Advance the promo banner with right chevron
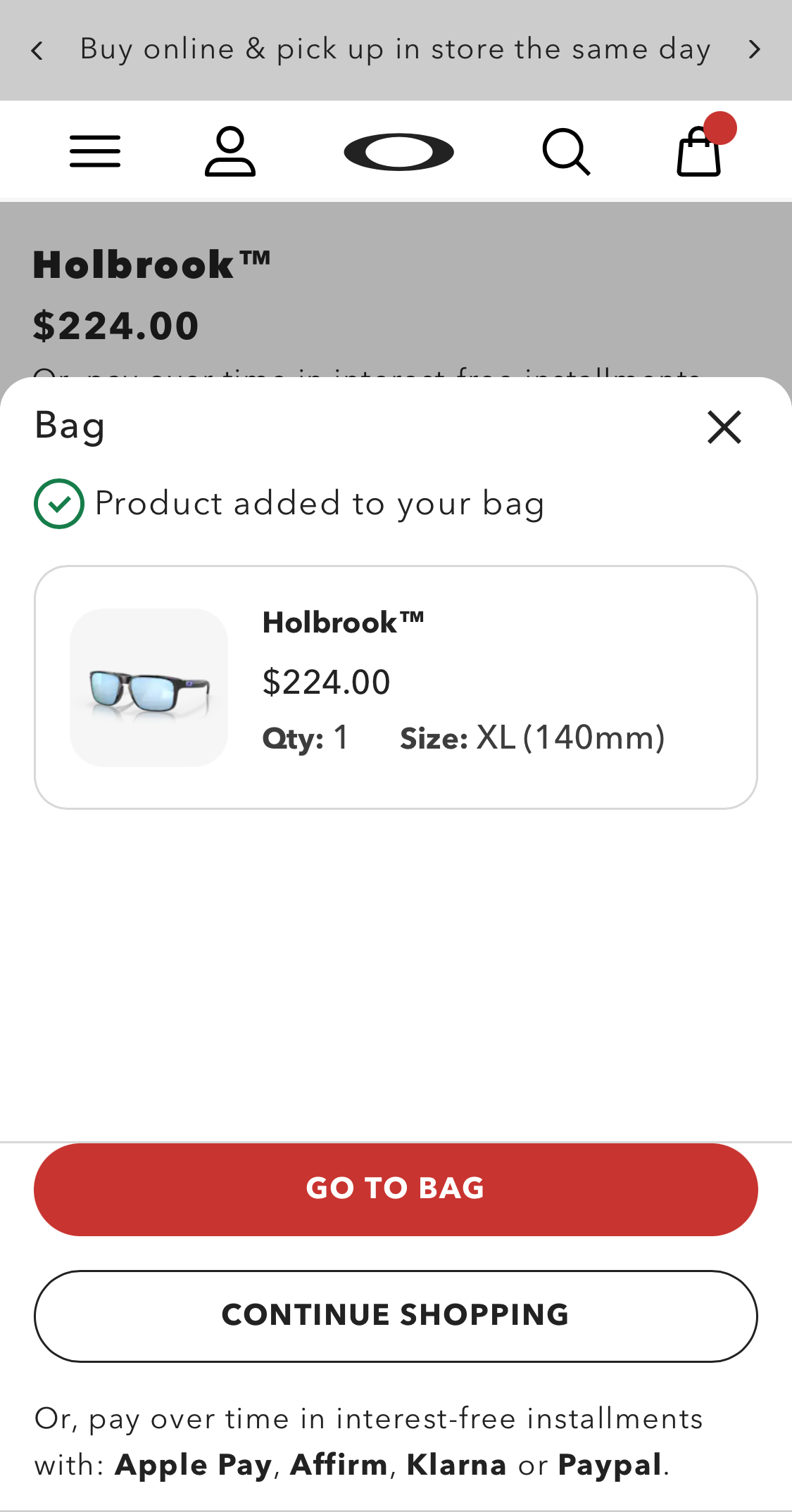 tap(754, 49)
